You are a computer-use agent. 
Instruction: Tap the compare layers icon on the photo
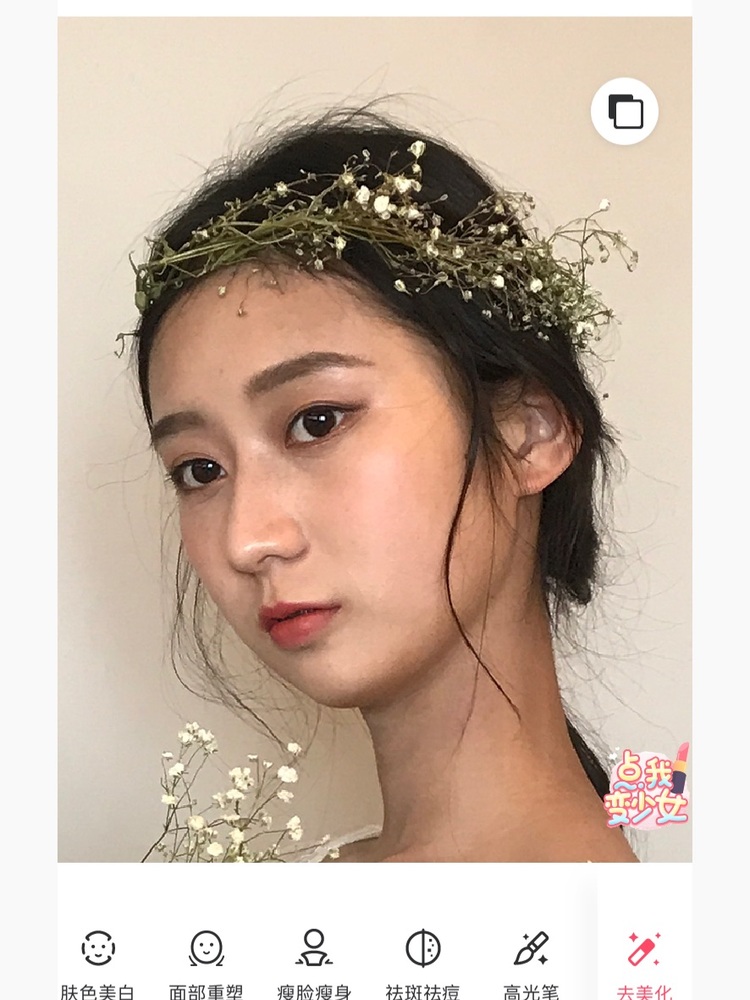tap(625, 111)
